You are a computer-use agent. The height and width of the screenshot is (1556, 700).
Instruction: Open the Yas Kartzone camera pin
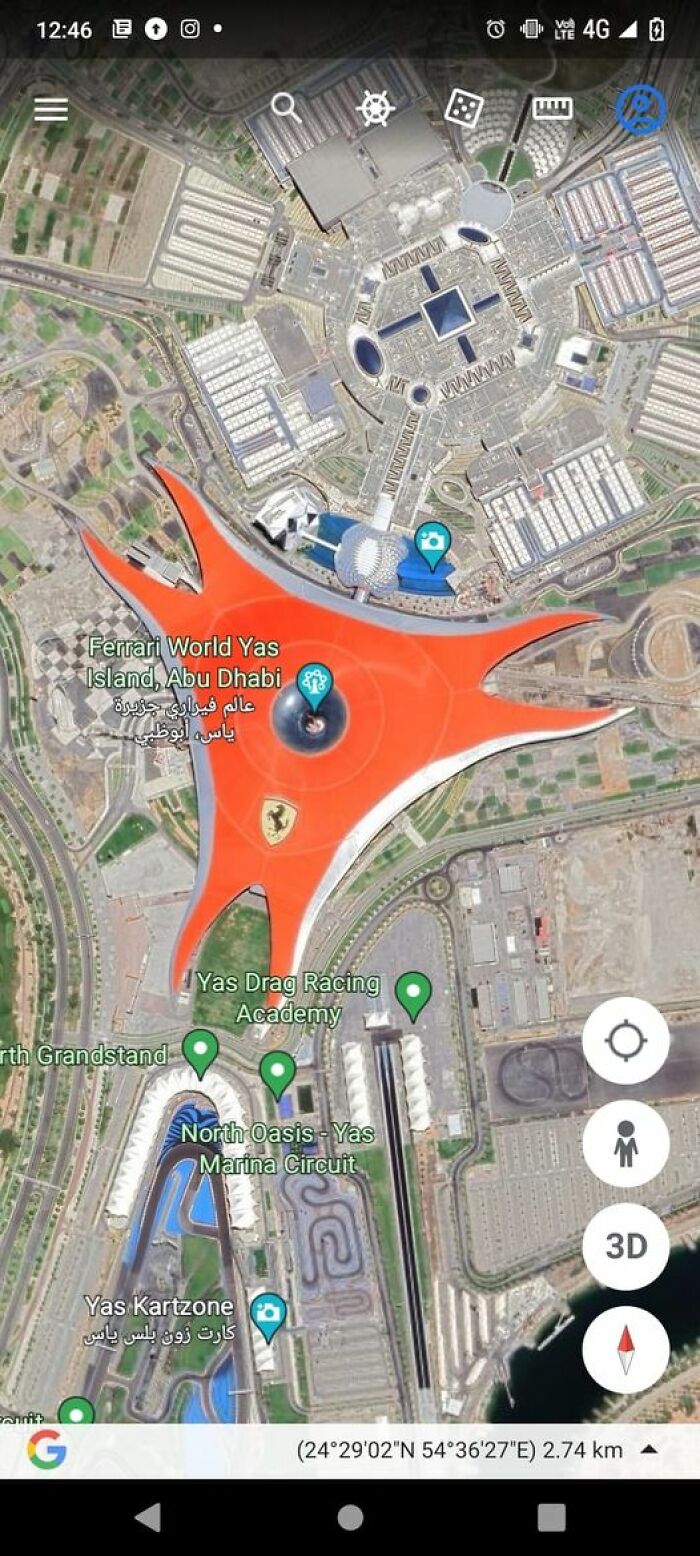(x=267, y=1313)
